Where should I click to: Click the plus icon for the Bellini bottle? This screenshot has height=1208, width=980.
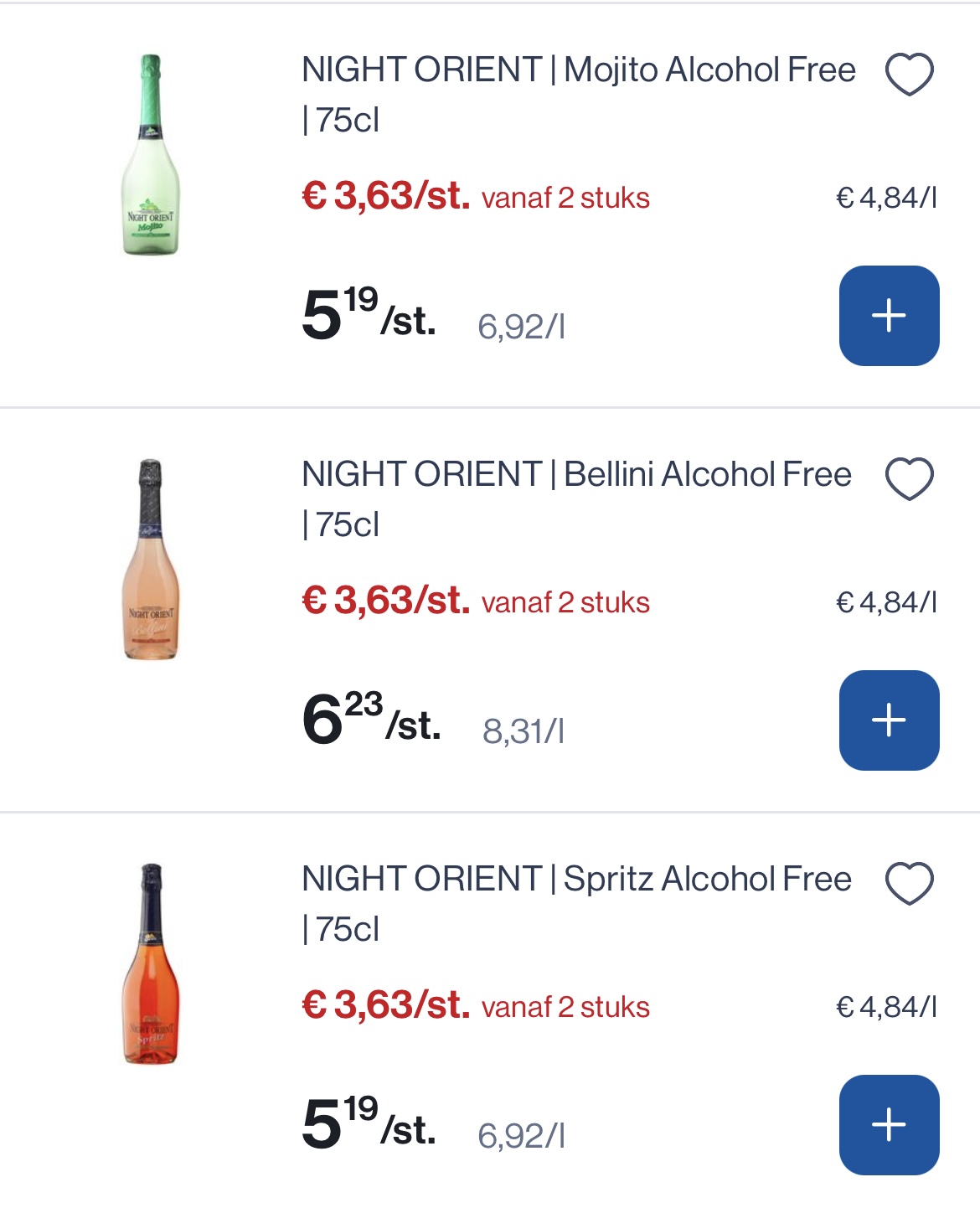click(x=890, y=720)
